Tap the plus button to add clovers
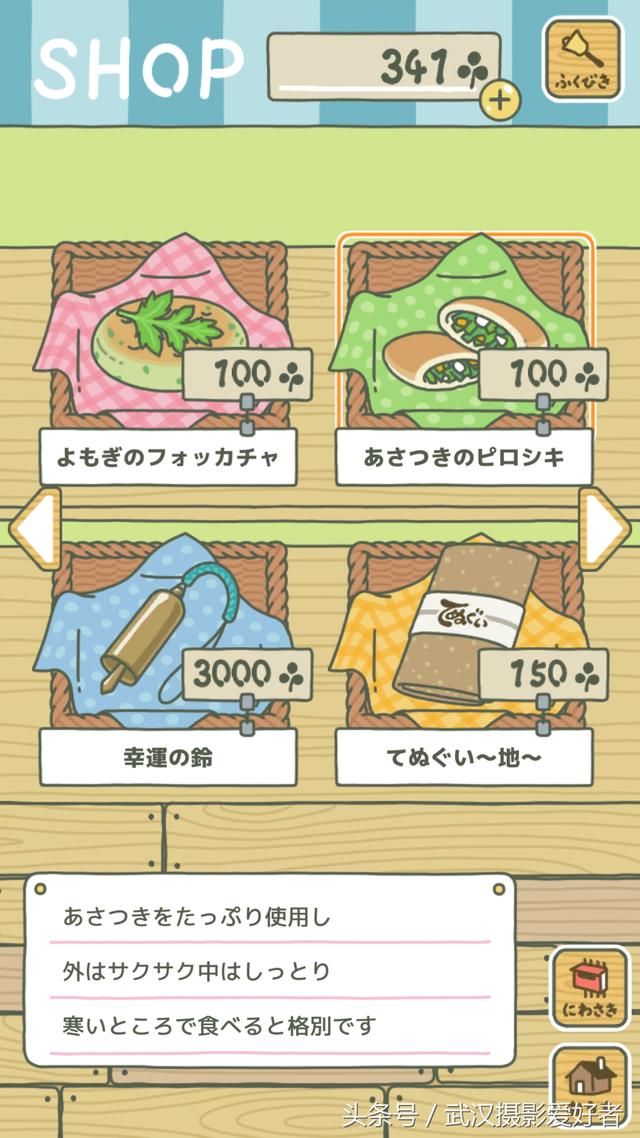Screen dimensions: 640x1138 pyautogui.click(x=500, y=99)
